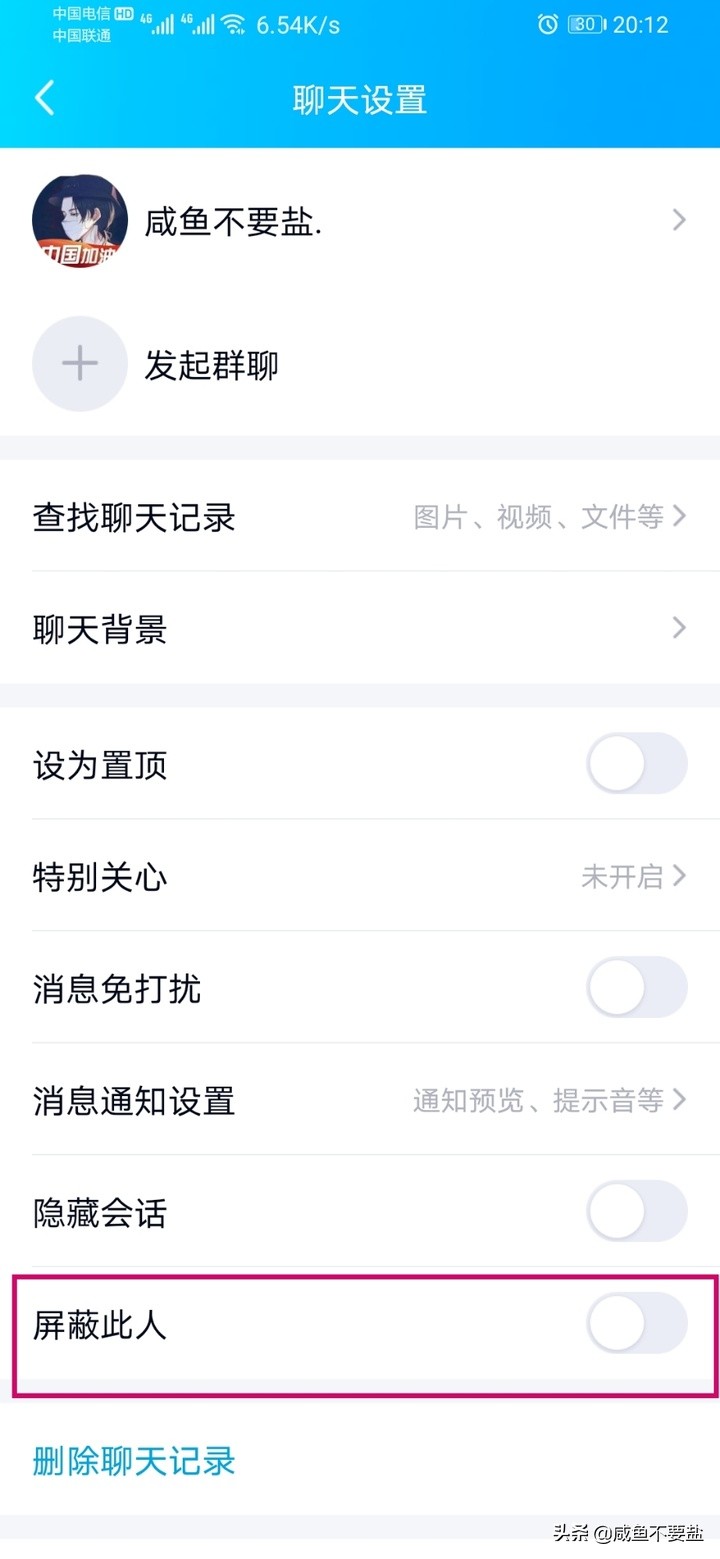720x1559 pixels.
Task: Tap 发起群聊 to start a group chat
Action: 210,365
